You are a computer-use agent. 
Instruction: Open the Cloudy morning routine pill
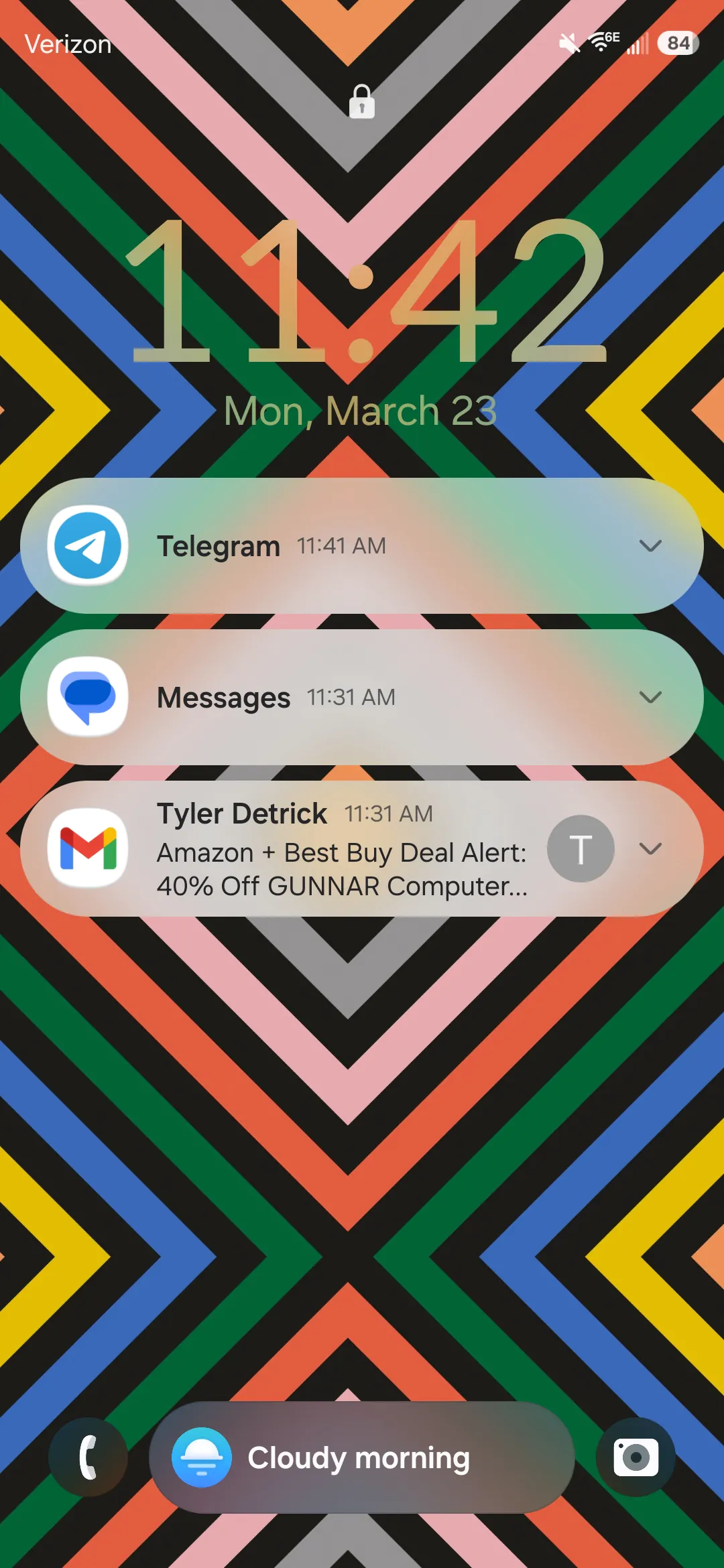361,1457
